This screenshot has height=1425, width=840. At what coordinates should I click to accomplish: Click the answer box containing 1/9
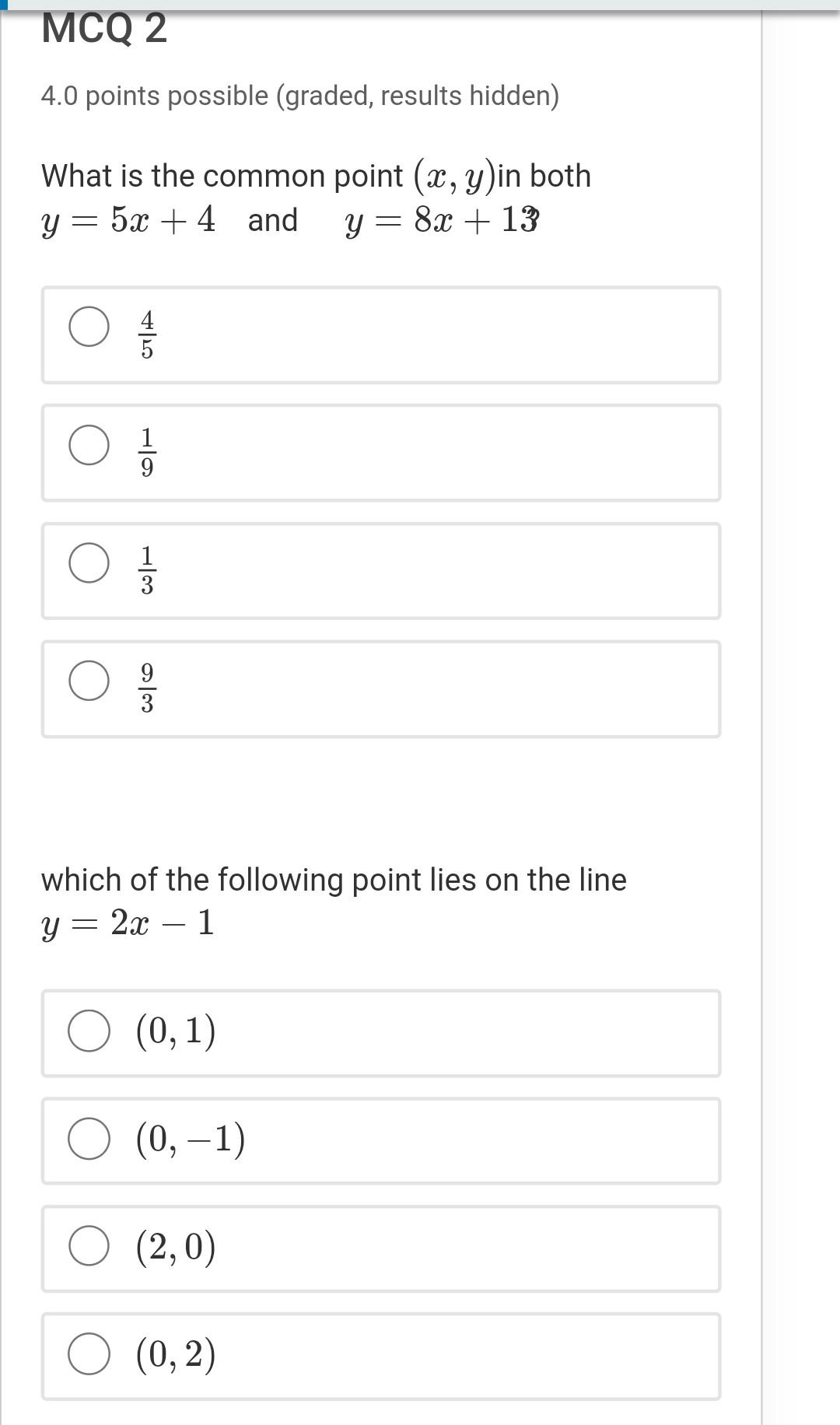point(381,452)
